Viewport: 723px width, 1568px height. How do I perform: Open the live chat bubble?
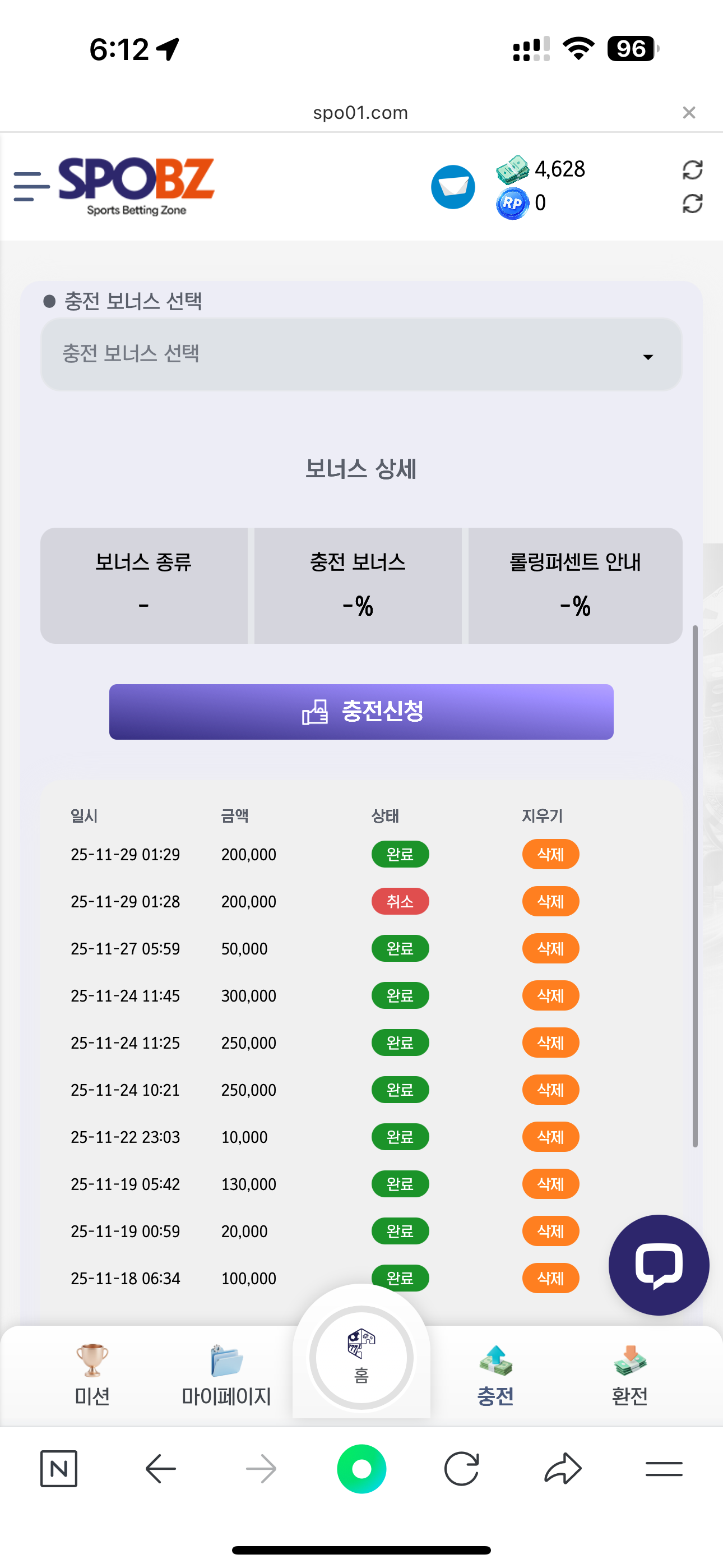click(x=659, y=1265)
